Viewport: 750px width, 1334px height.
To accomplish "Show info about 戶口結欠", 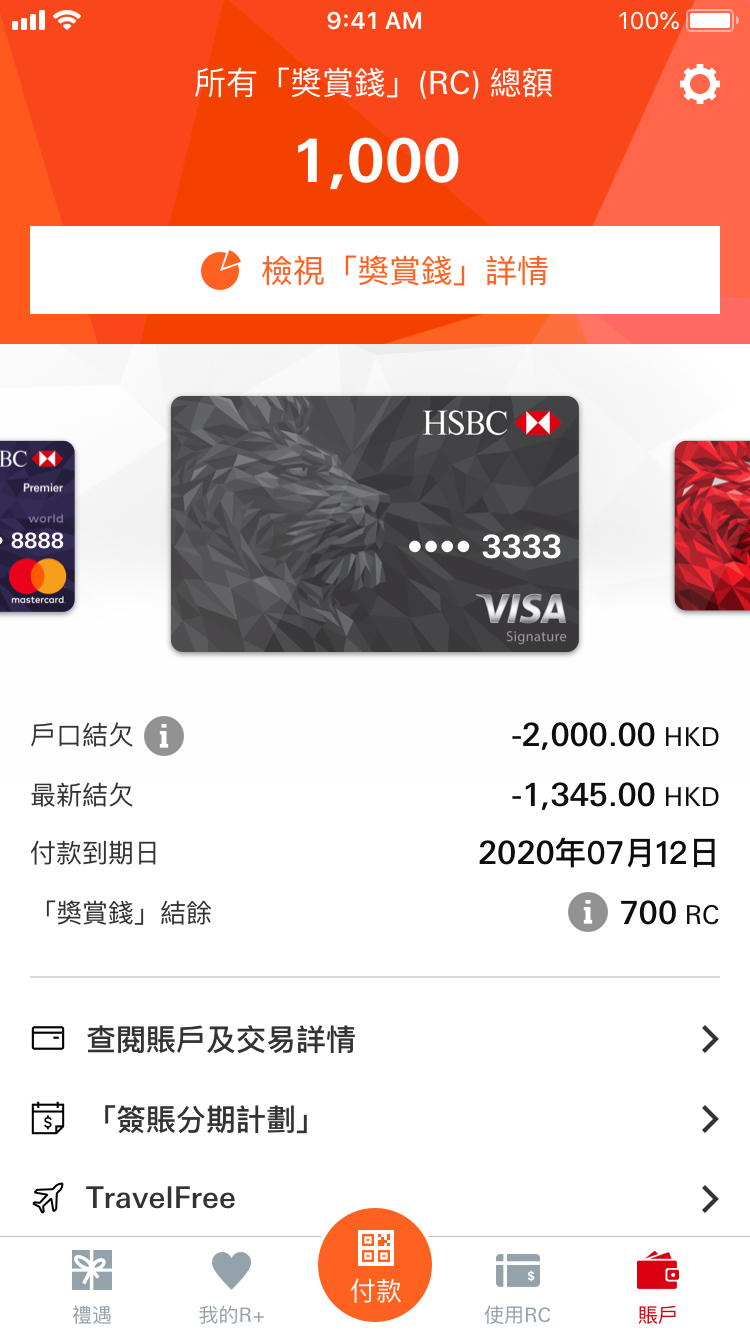I will point(164,737).
